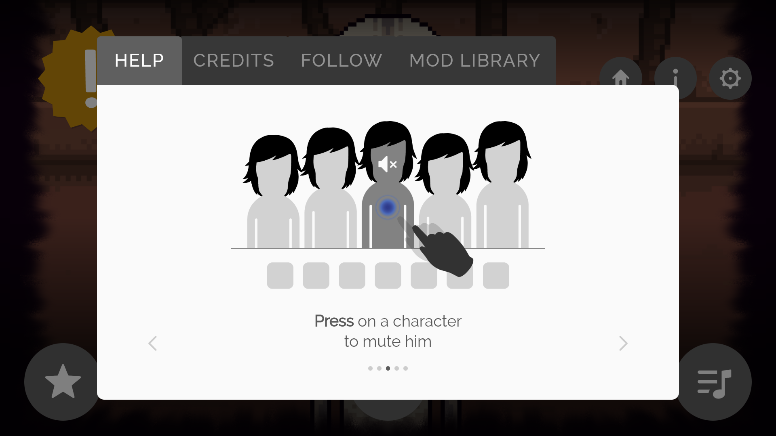Image resolution: width=776 pixels, height=436 pixels.
Task: Go to the previous help slide
Action: pos(153,344)
